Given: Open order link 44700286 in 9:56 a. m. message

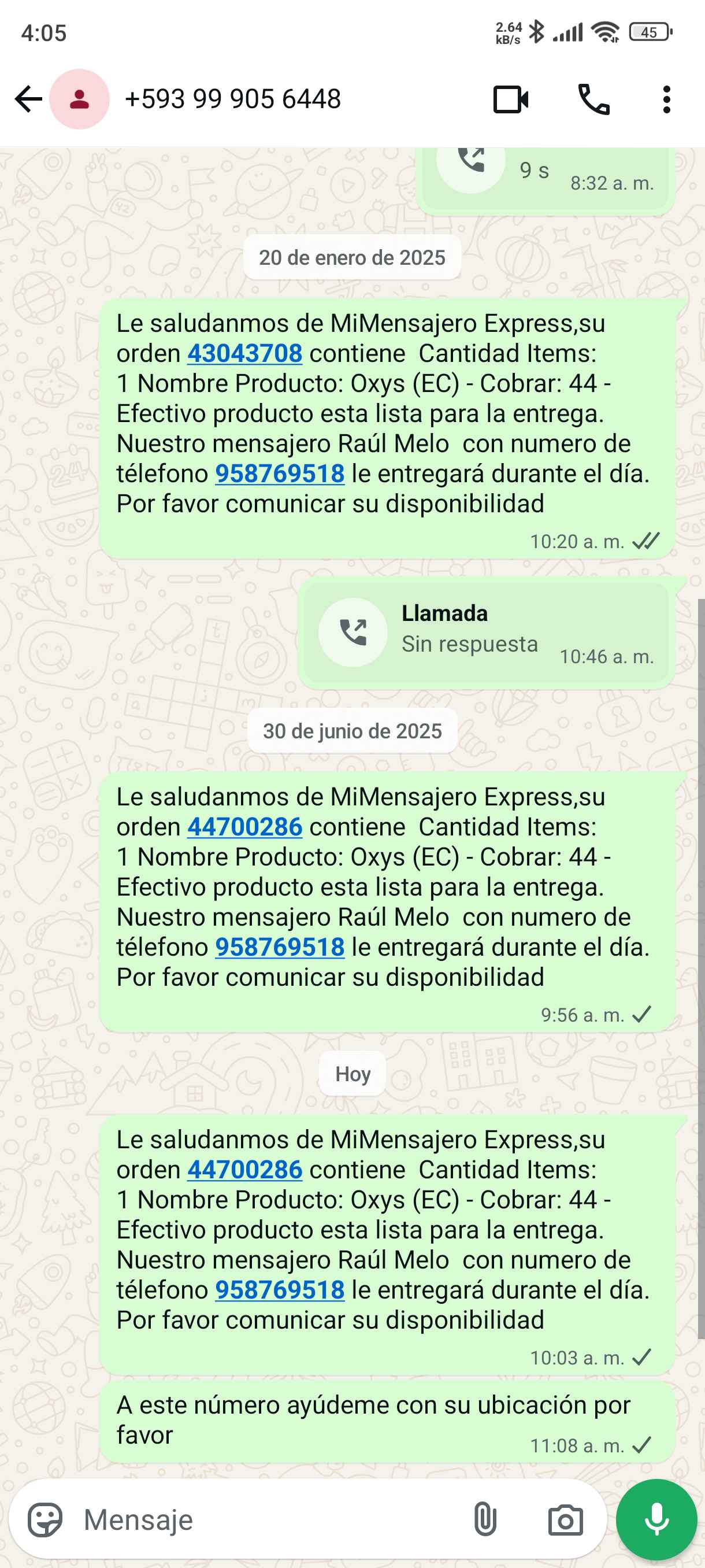Looking at the screenshot, I should (x=244, y=827).
